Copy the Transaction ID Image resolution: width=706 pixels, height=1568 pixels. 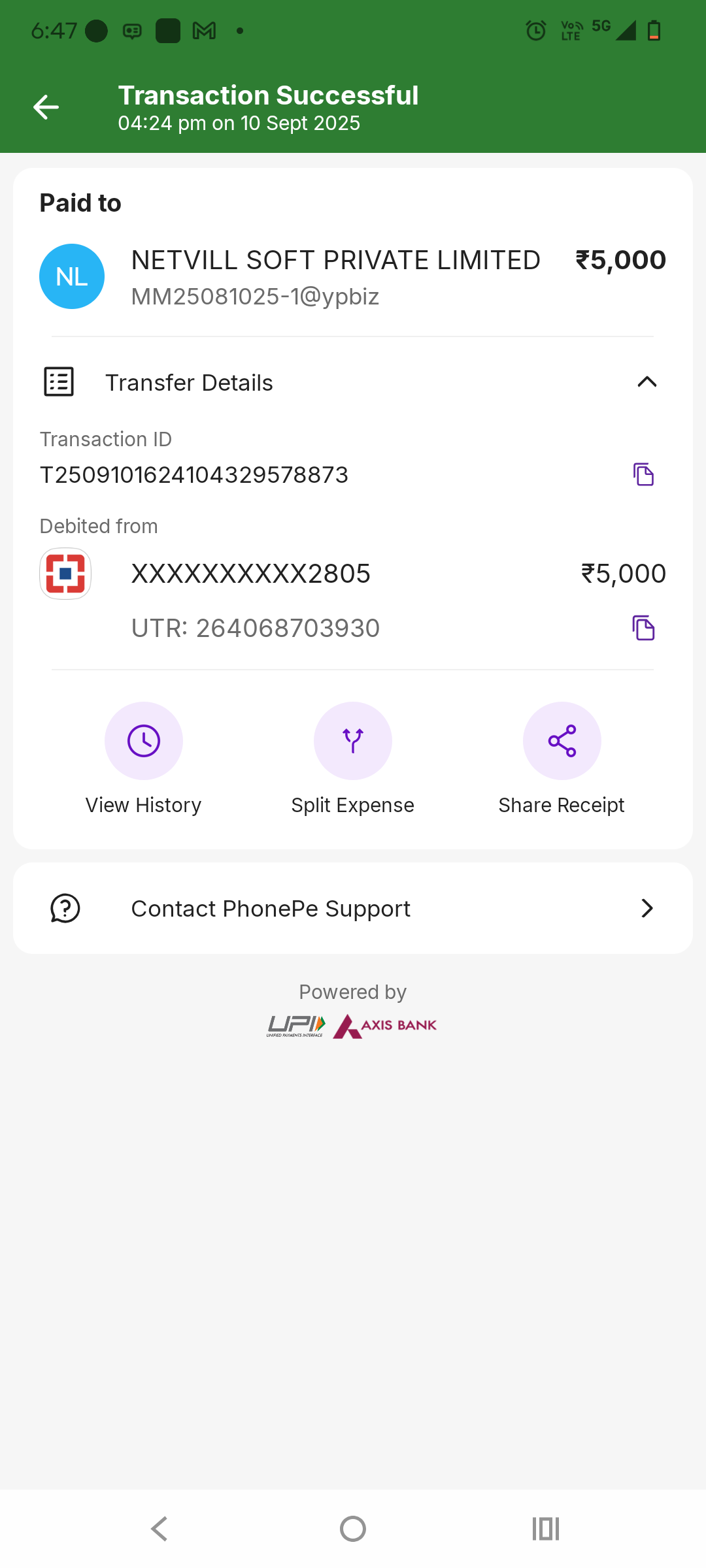[643, 474]
